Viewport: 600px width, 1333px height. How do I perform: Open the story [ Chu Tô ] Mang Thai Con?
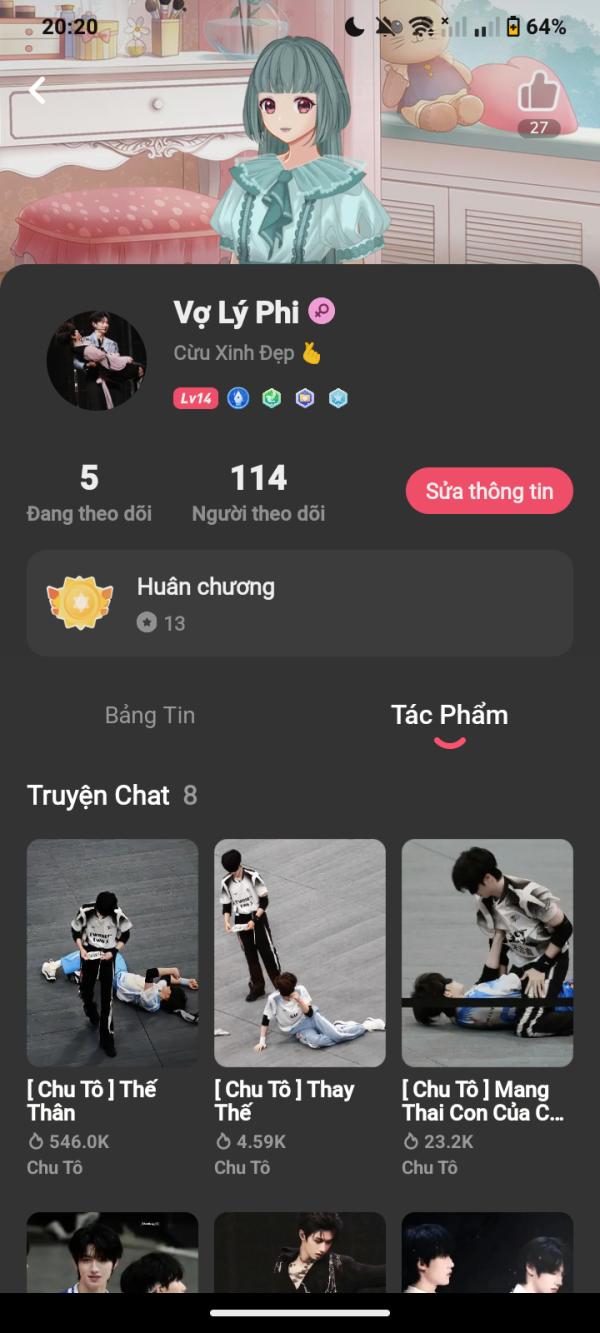click(x=487, y=952)
